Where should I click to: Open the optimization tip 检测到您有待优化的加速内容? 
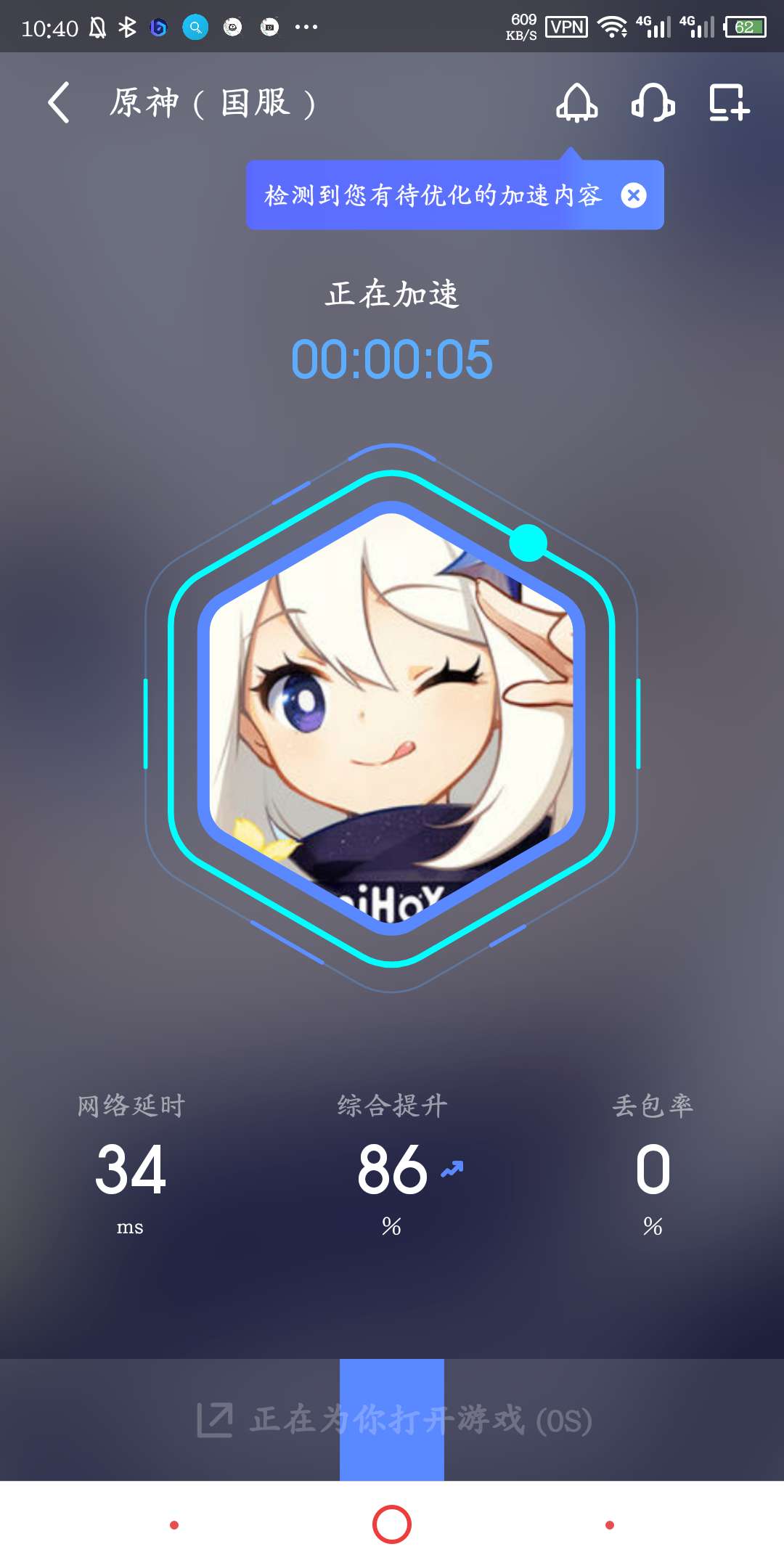(433, 195)
